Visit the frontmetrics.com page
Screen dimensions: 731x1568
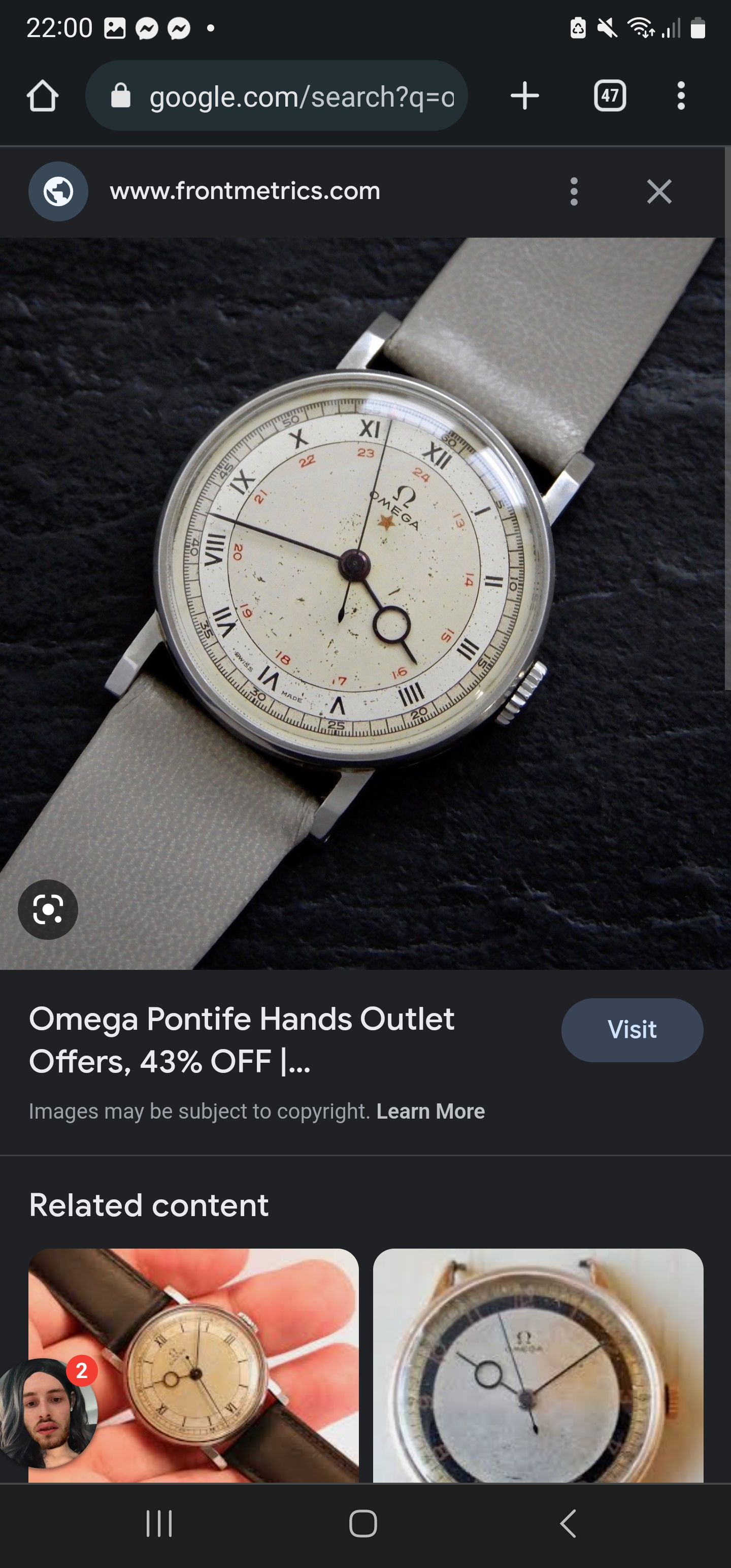click(x=632, y=1030)
